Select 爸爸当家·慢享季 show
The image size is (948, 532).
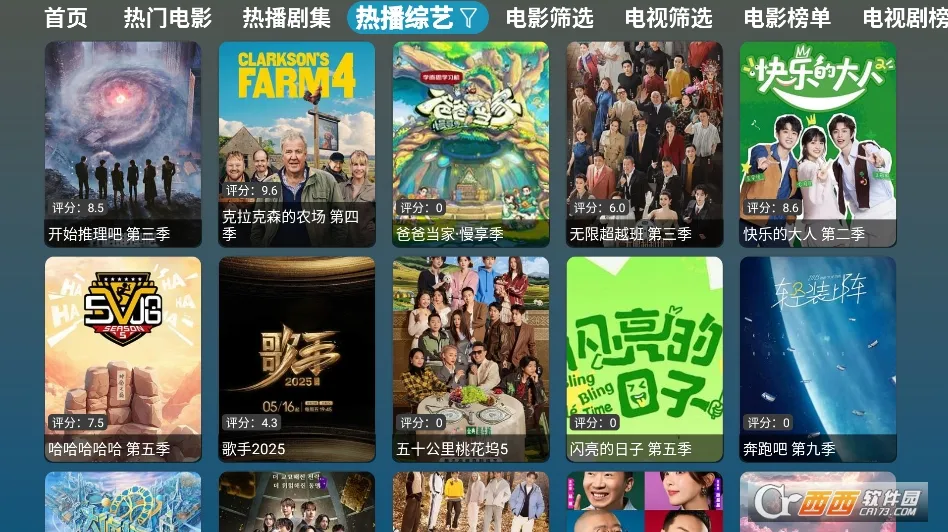click(470, 143)
